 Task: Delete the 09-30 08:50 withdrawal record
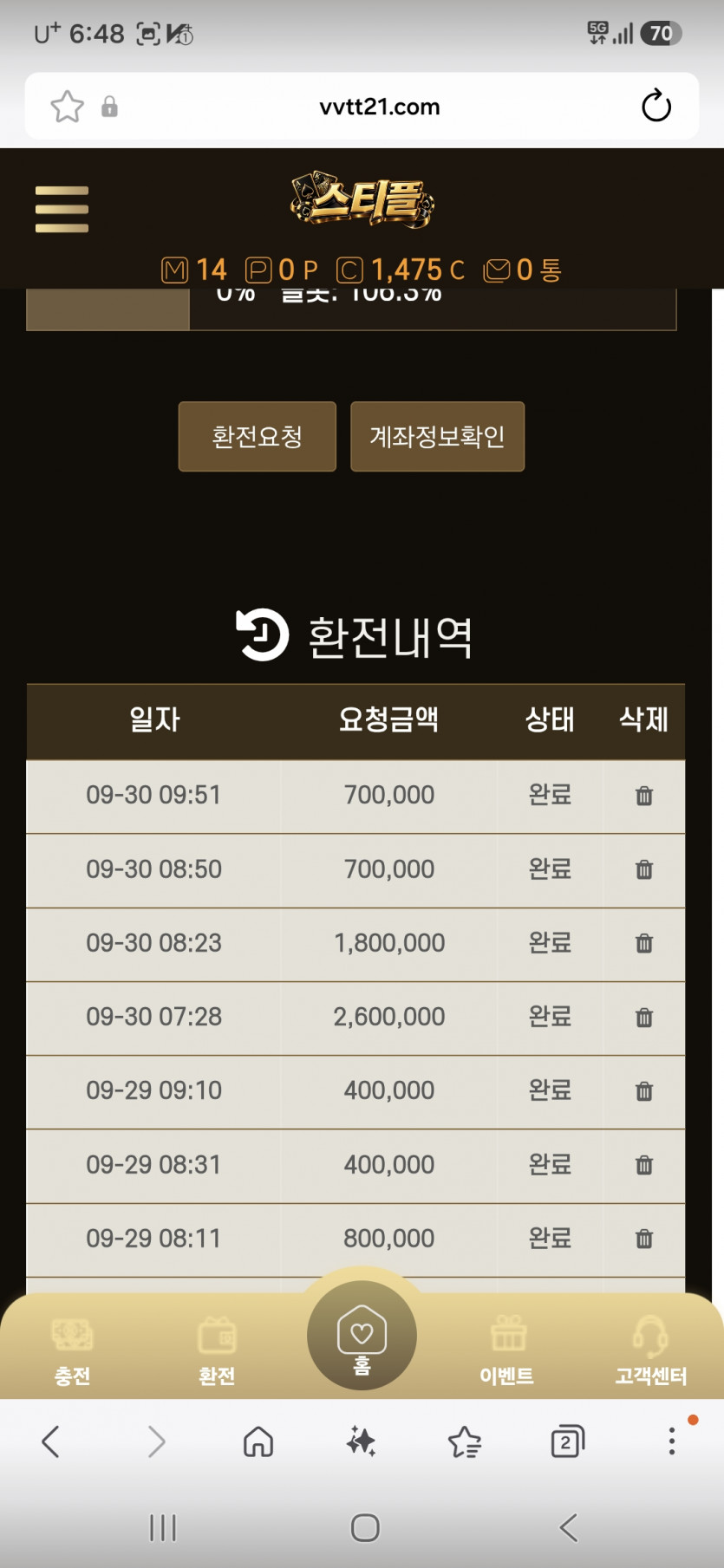pos(644,869)
